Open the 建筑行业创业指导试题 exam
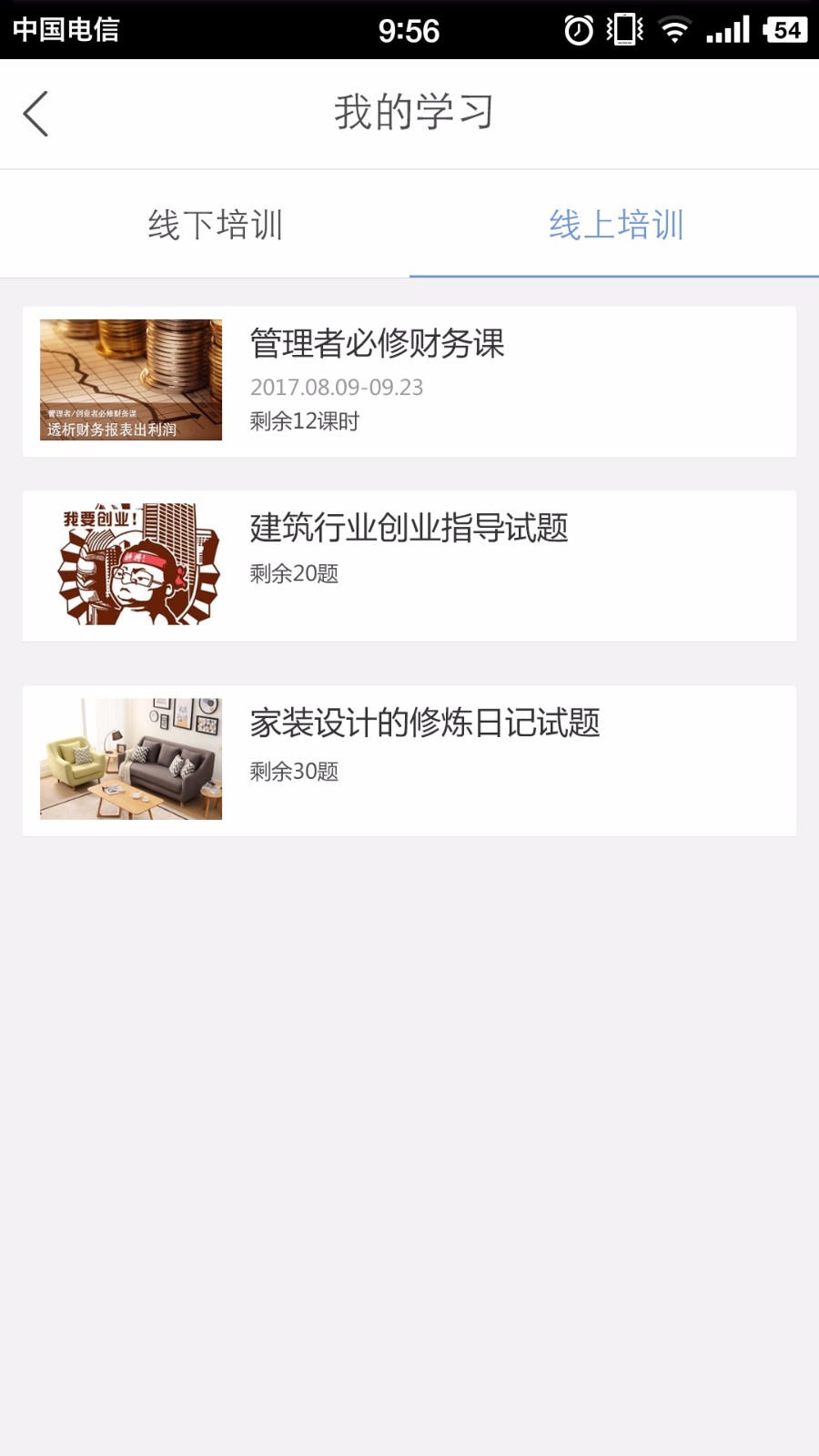Screen dimensions: 819x1456 [407, 529]
